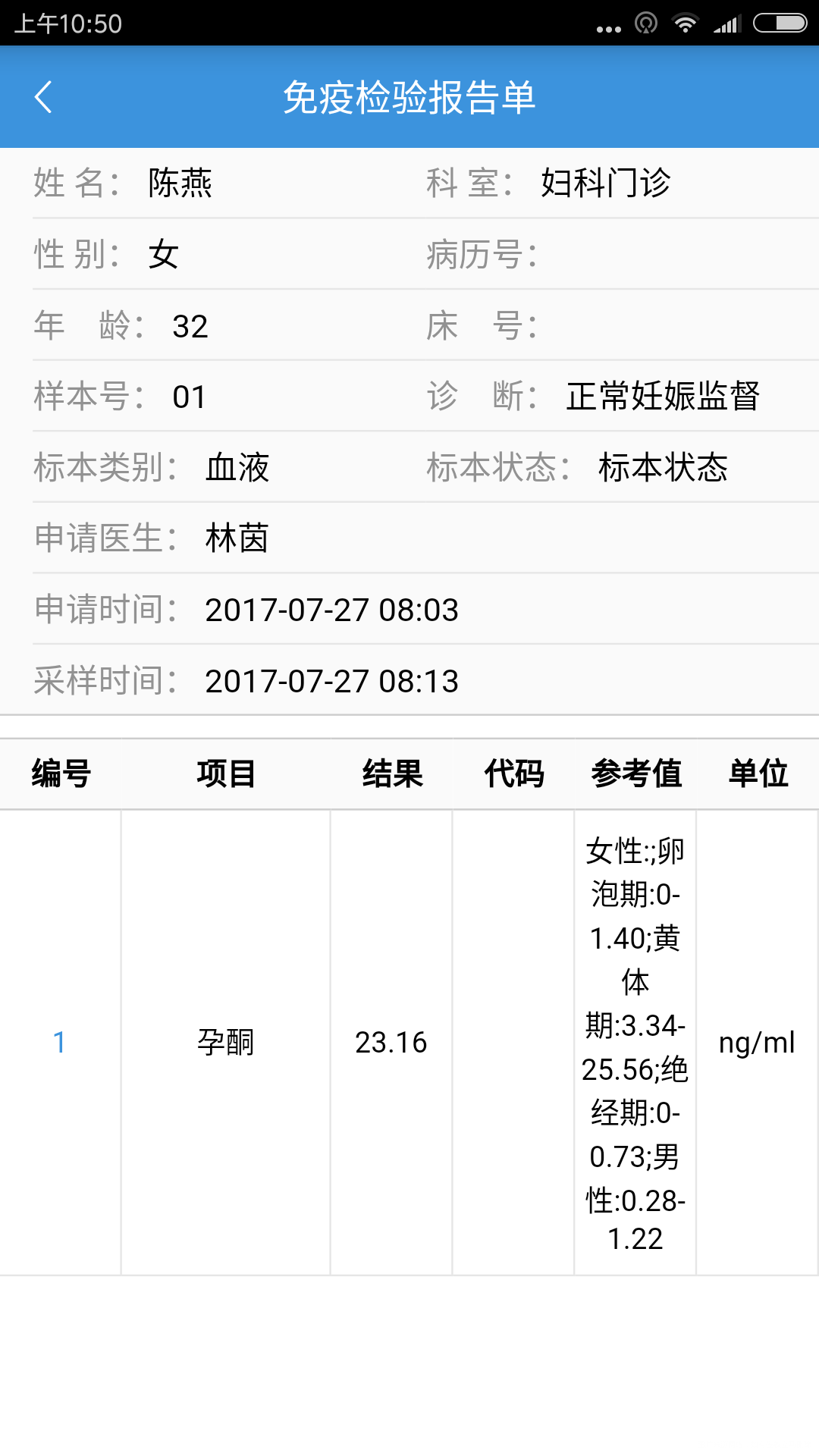Click the 结果 value 23.16
819x1456 pixels.
(x=391, y=1042)
